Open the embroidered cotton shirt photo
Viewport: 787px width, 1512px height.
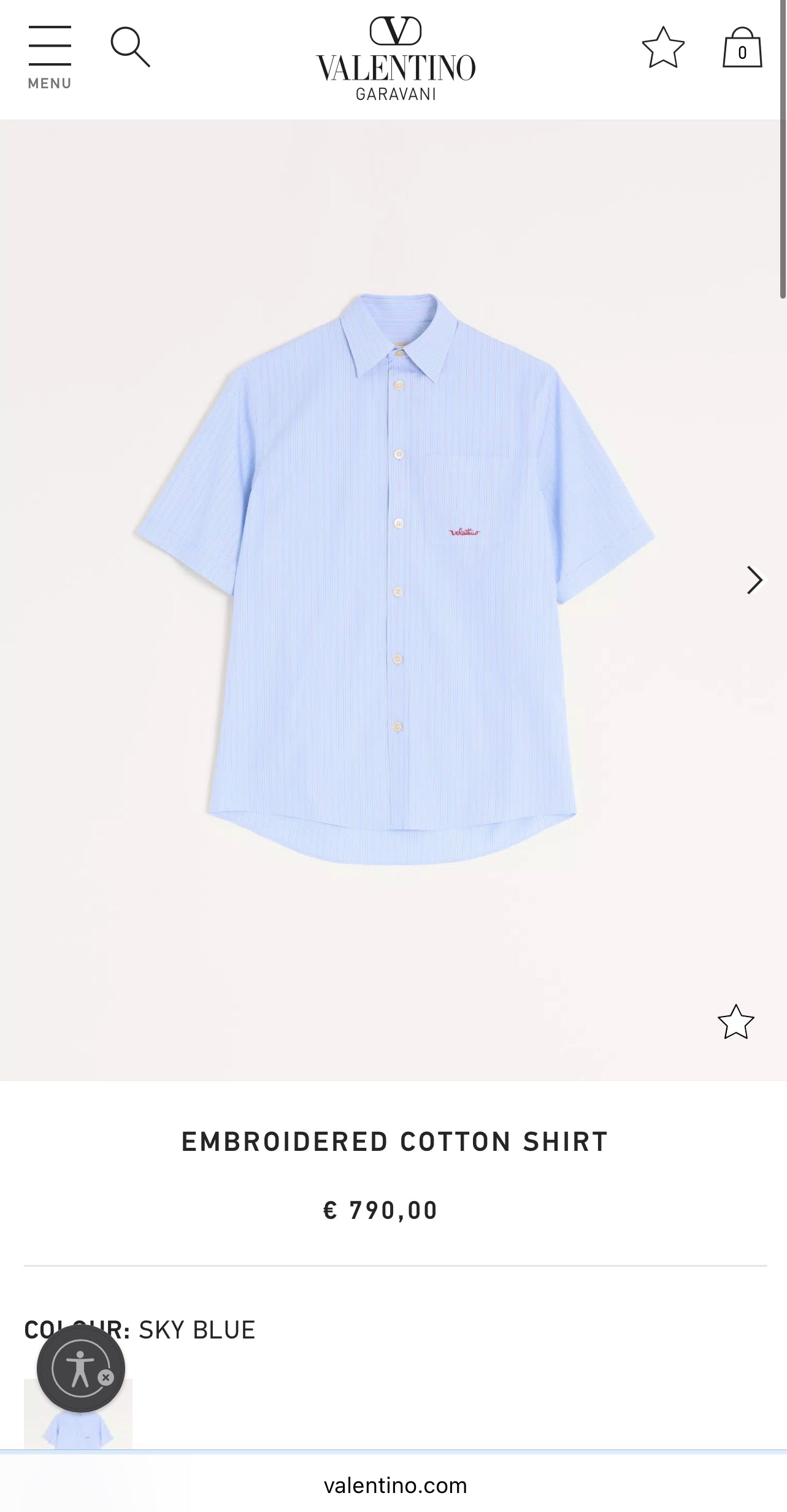tap(396, 579)
